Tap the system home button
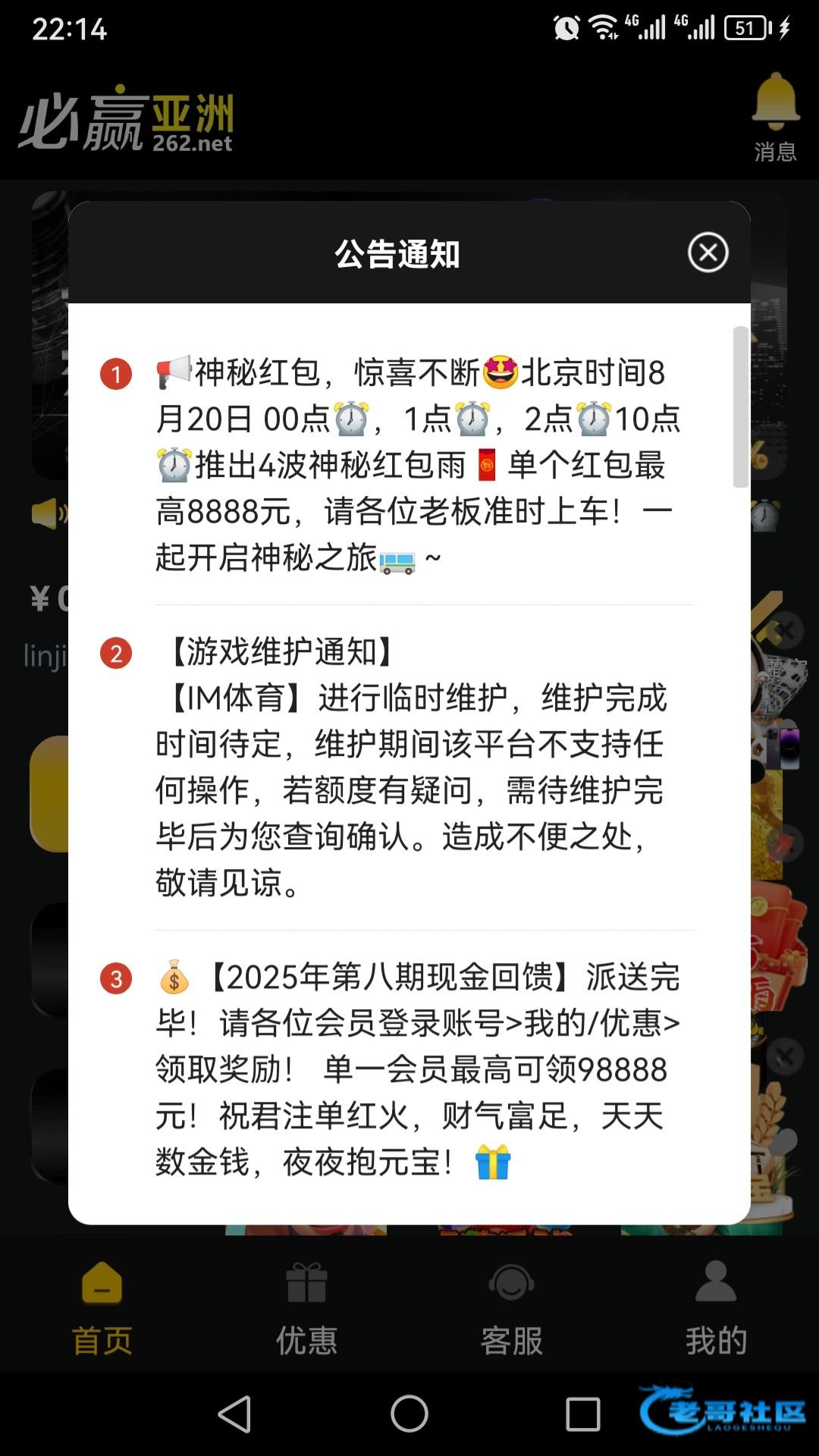This screenshot has height=1456, width=819. (x=409, y=1414)
